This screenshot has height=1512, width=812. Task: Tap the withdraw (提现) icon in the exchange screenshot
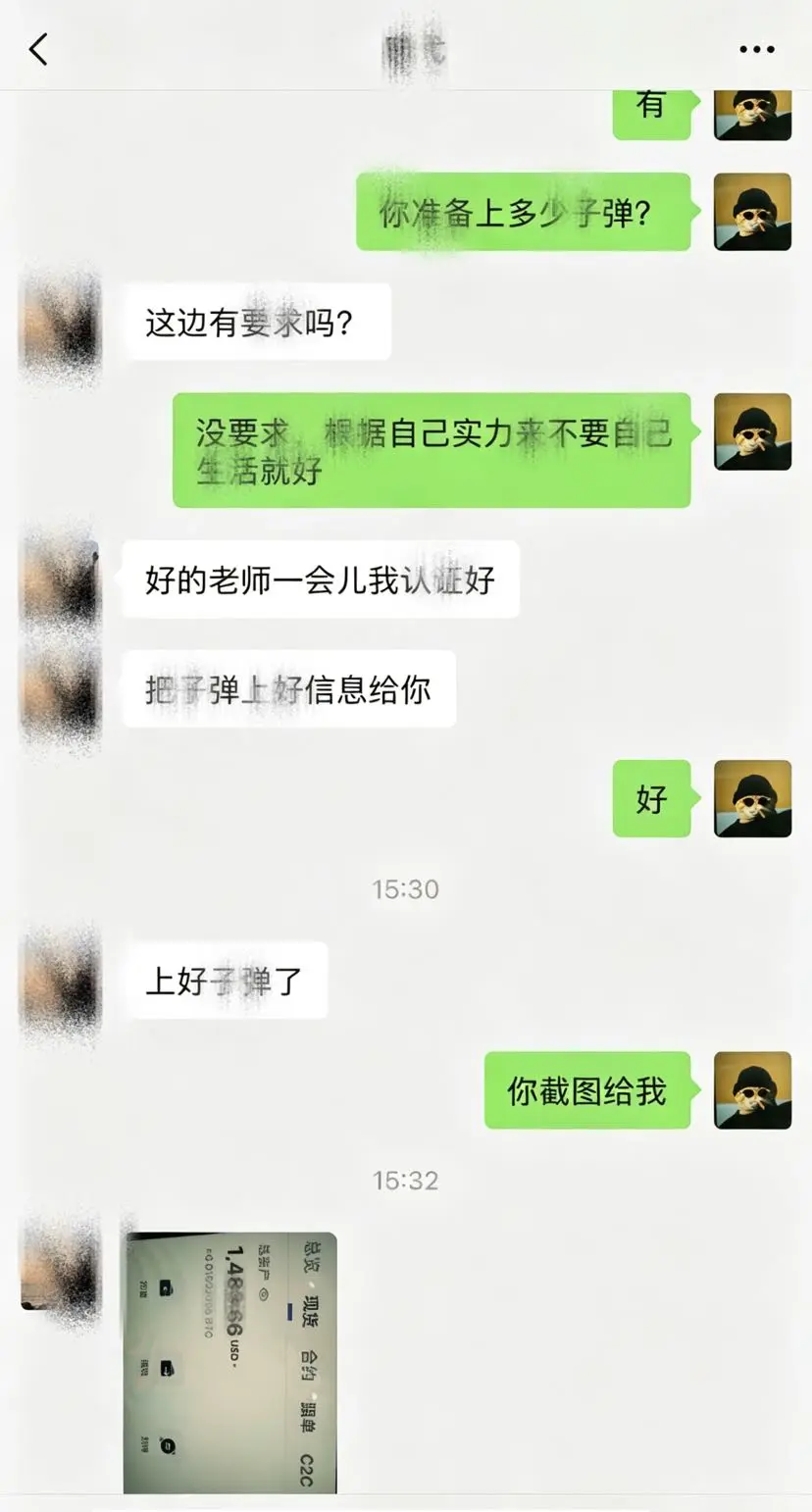167,1369
